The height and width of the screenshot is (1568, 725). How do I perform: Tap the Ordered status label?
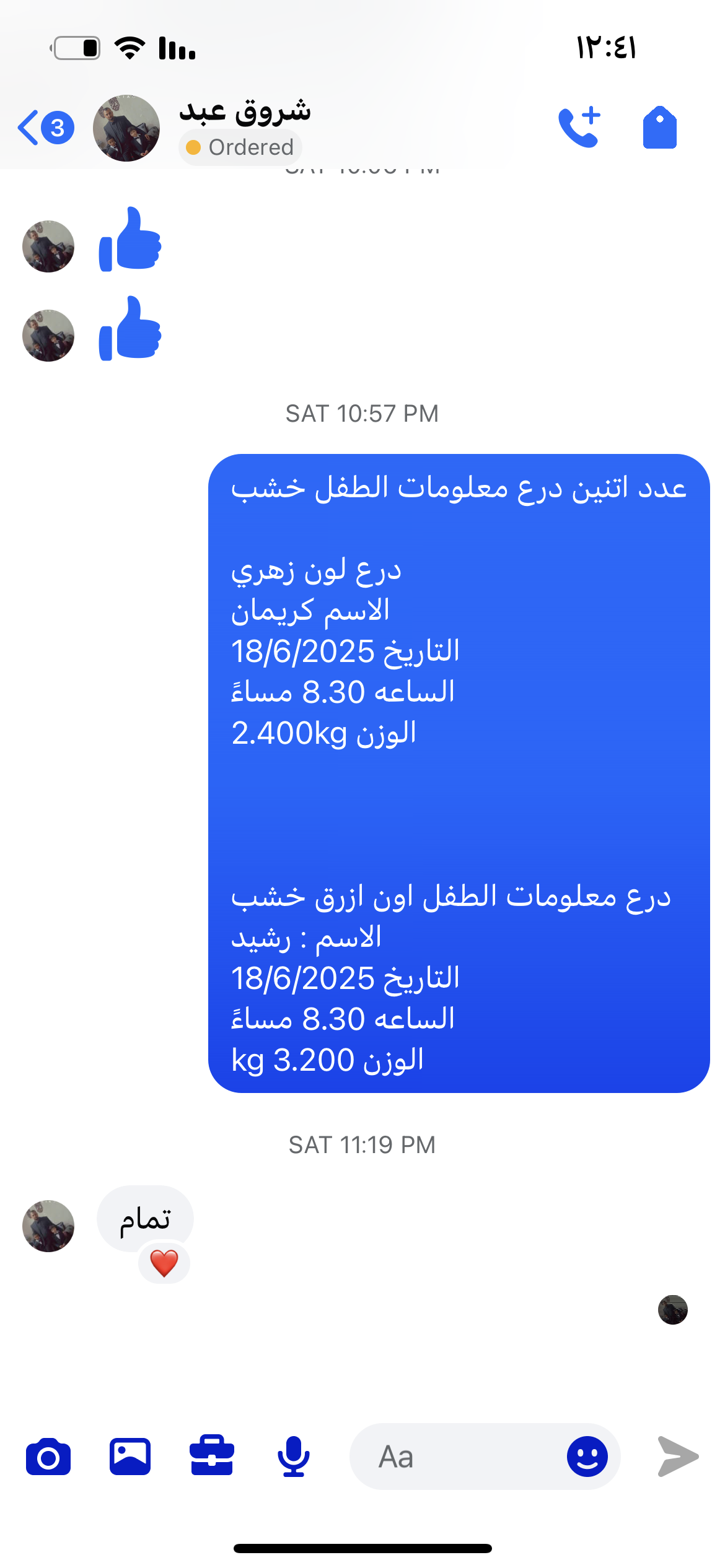pyautogui.click(x=241, y=147)
